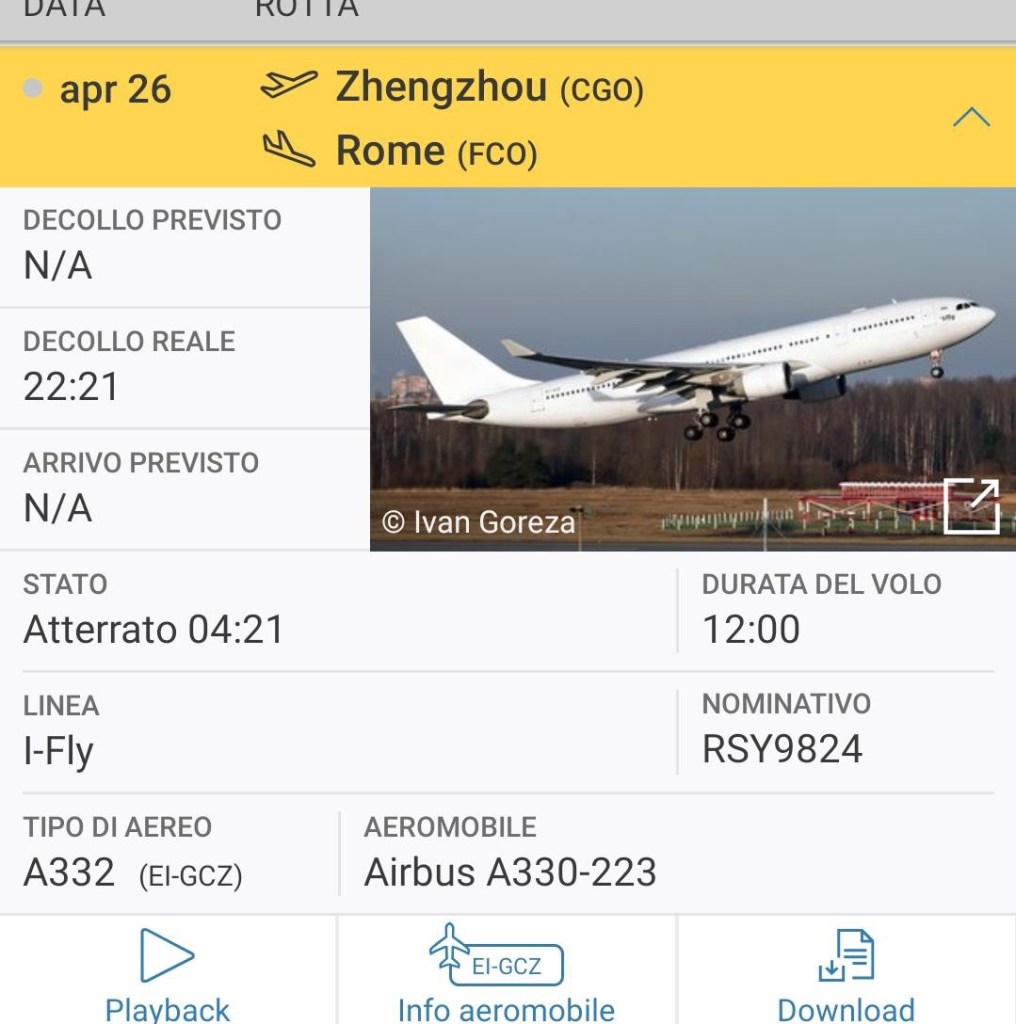Start Playback of this flight
The width and height of the screenshot is (1016, 1024).
point(168,973)
